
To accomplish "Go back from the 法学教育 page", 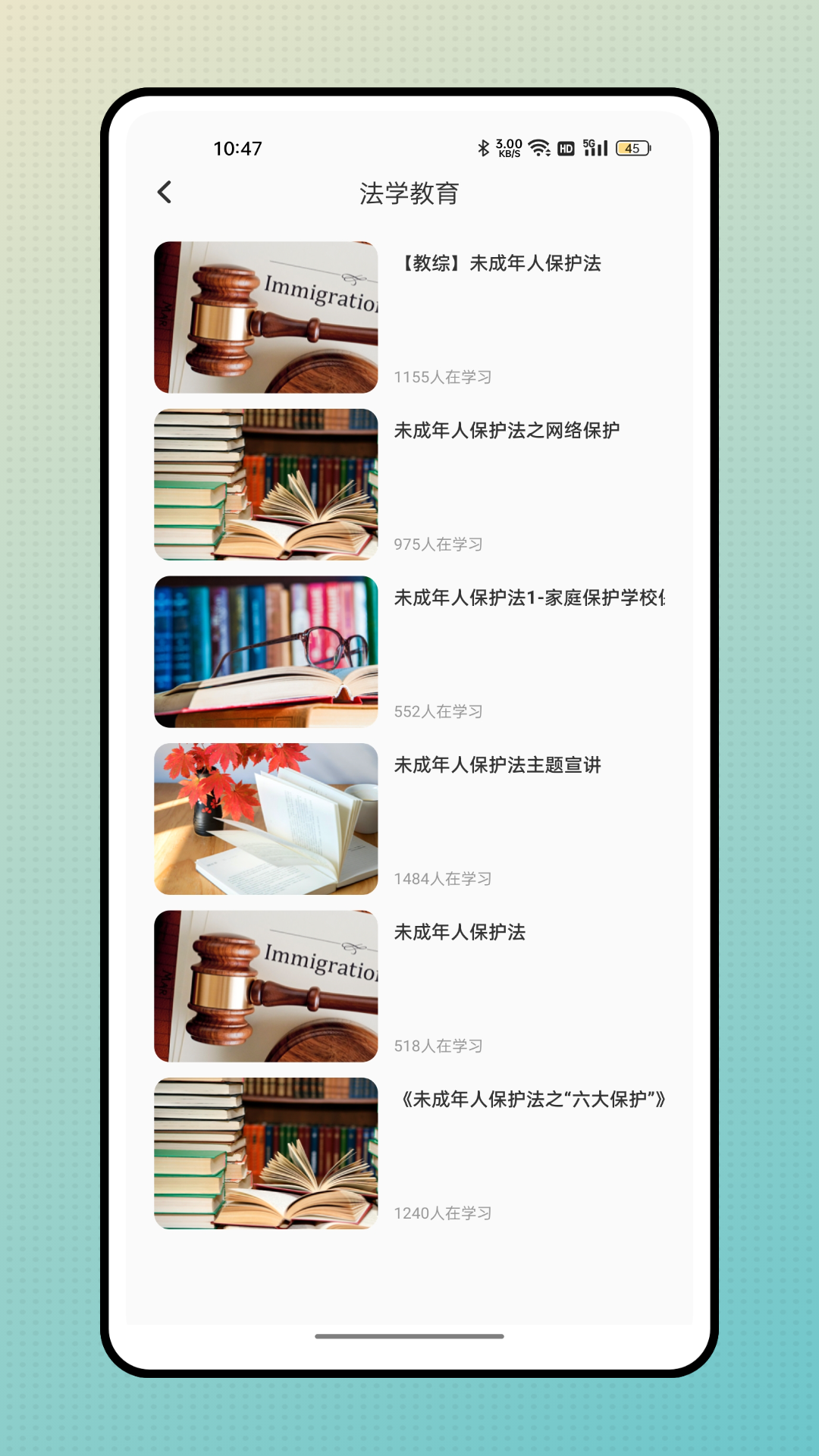I will point(165,193).
